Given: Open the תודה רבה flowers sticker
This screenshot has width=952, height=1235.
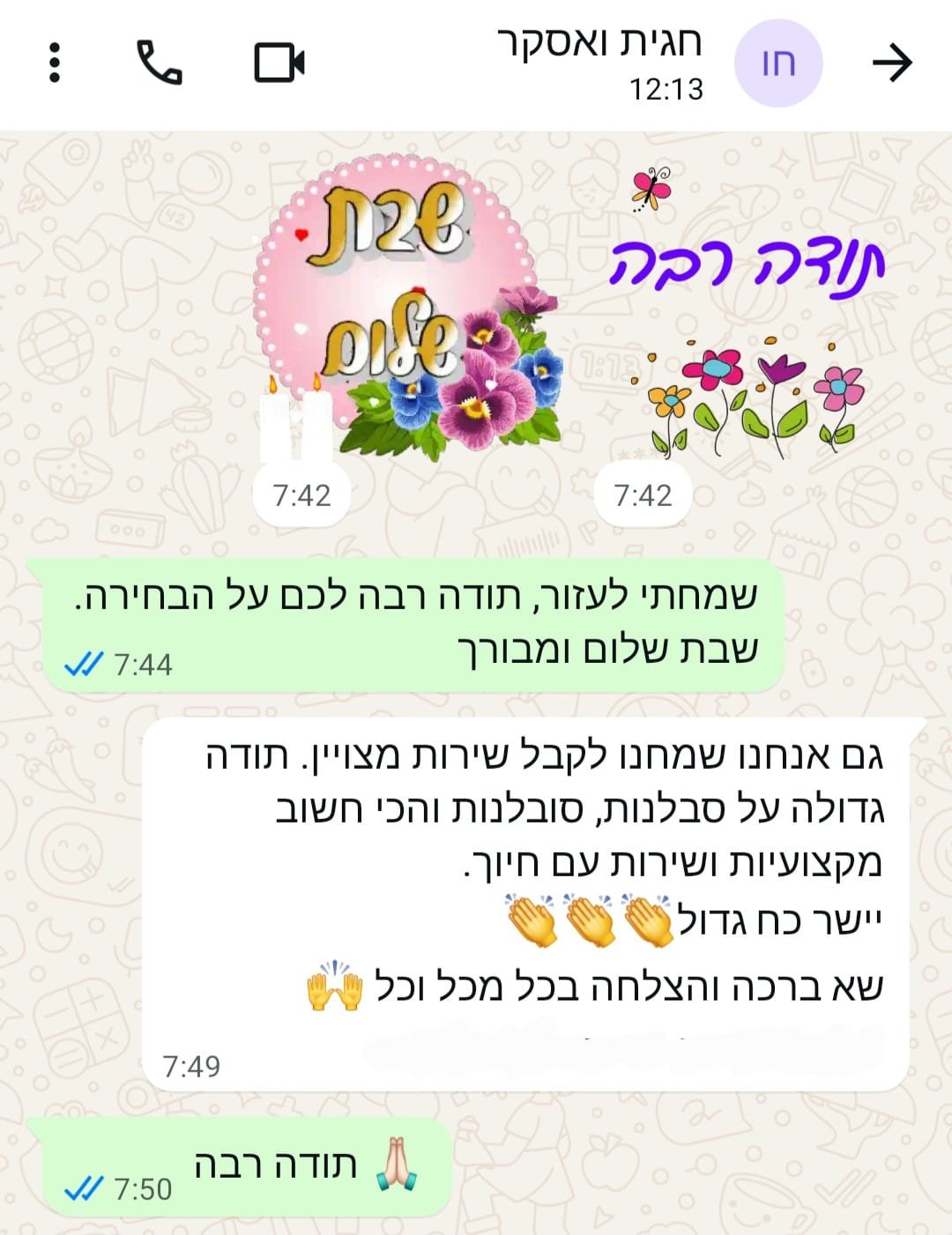Looking at the screenshot, I should [x=747, y=317].
